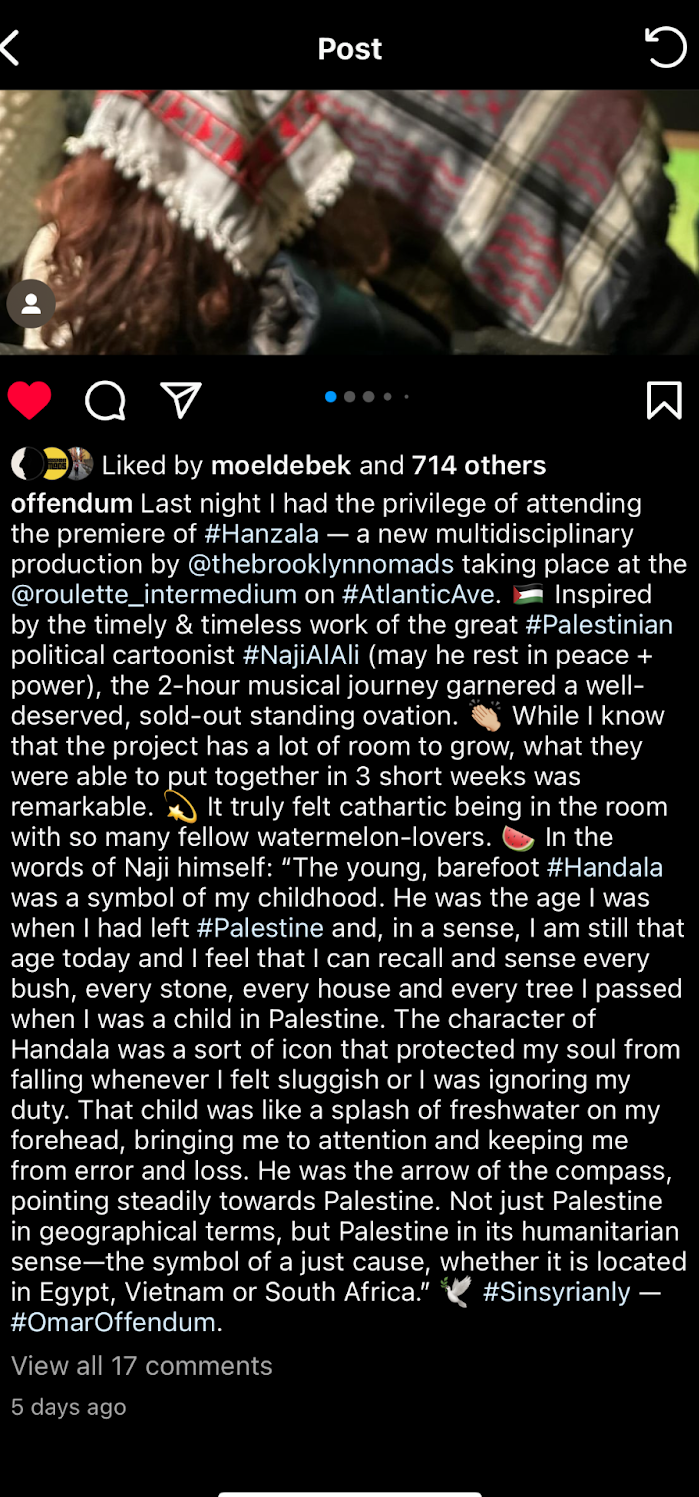Open the #AtlanticAve hashtag
Screen dimensions: 699x1497
tap(418, 594)
